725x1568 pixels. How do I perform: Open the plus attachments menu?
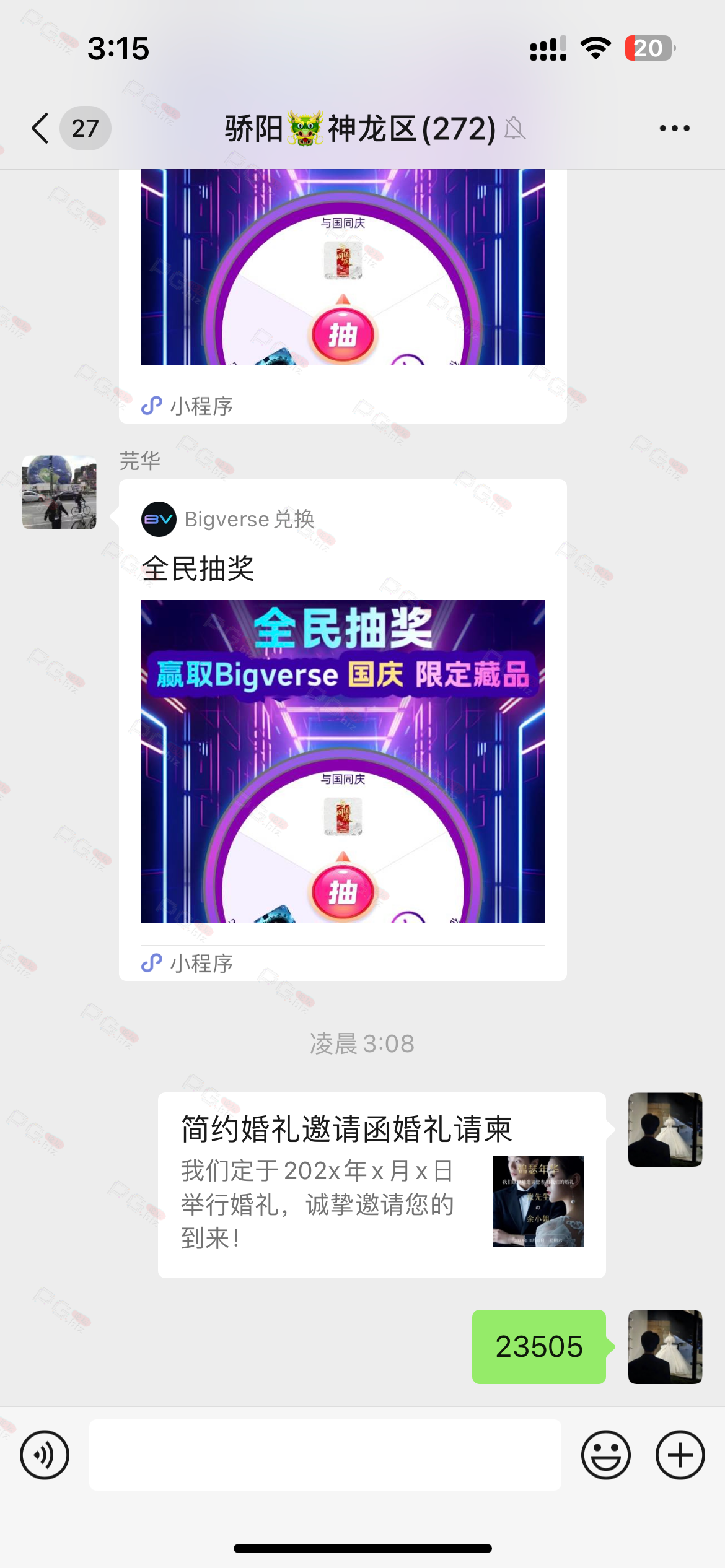click(x=680, y=1455)
